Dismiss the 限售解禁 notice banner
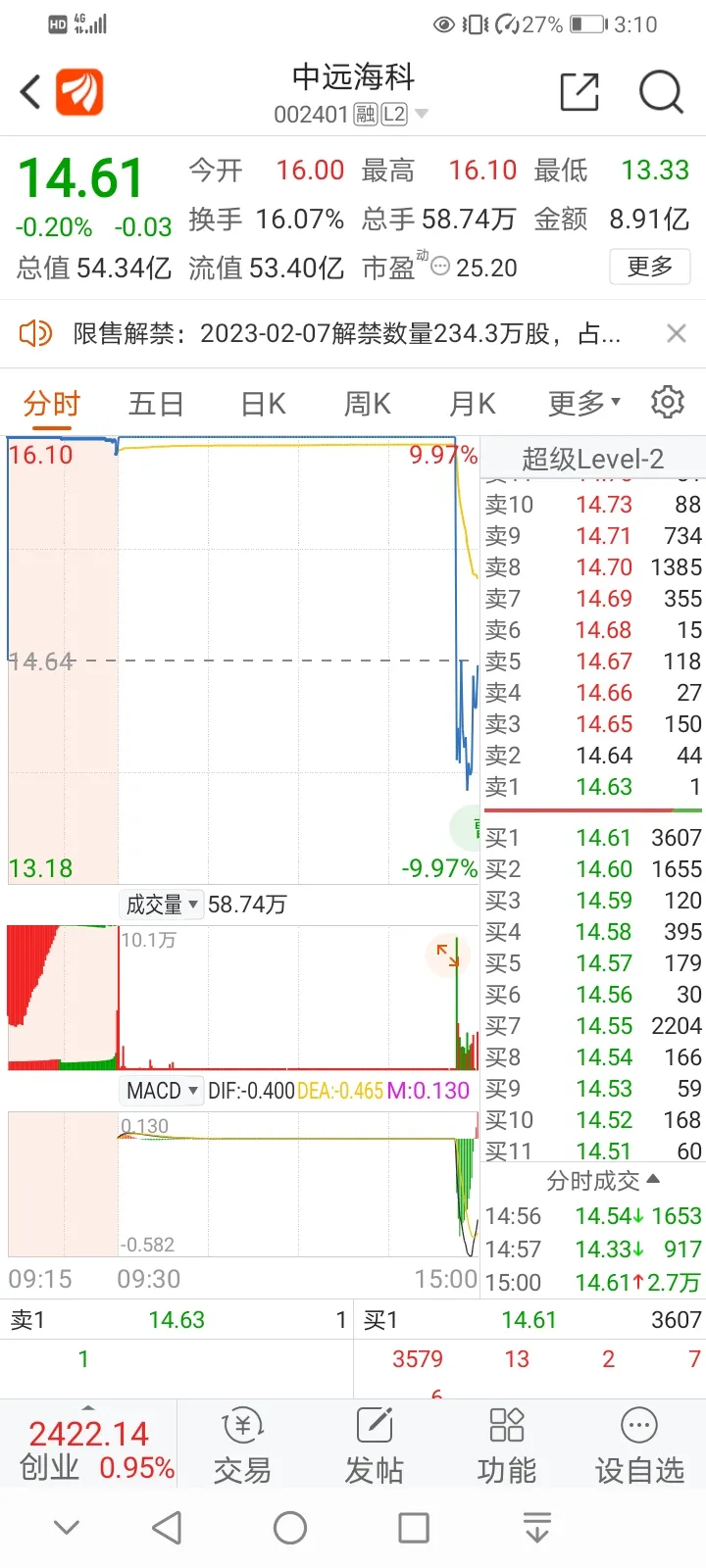 [x=676, y=333]
